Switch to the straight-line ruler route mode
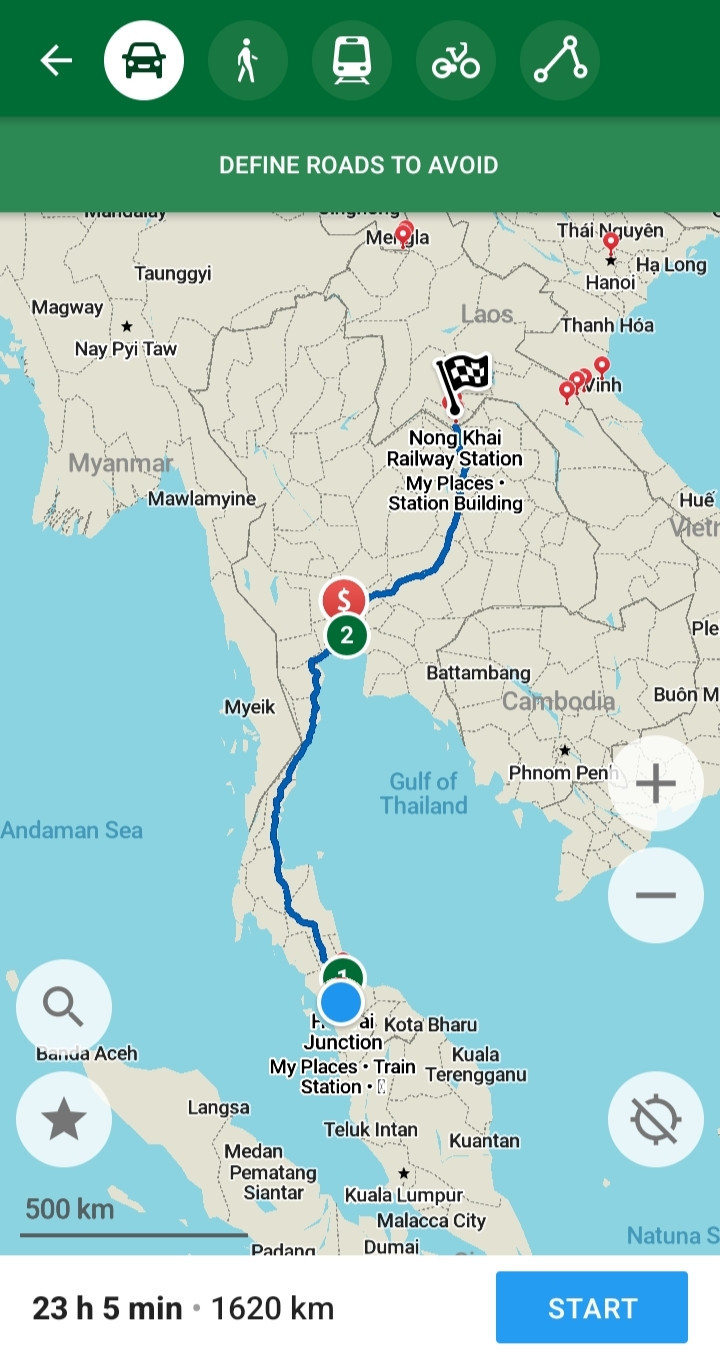 [x=560, y=60]
